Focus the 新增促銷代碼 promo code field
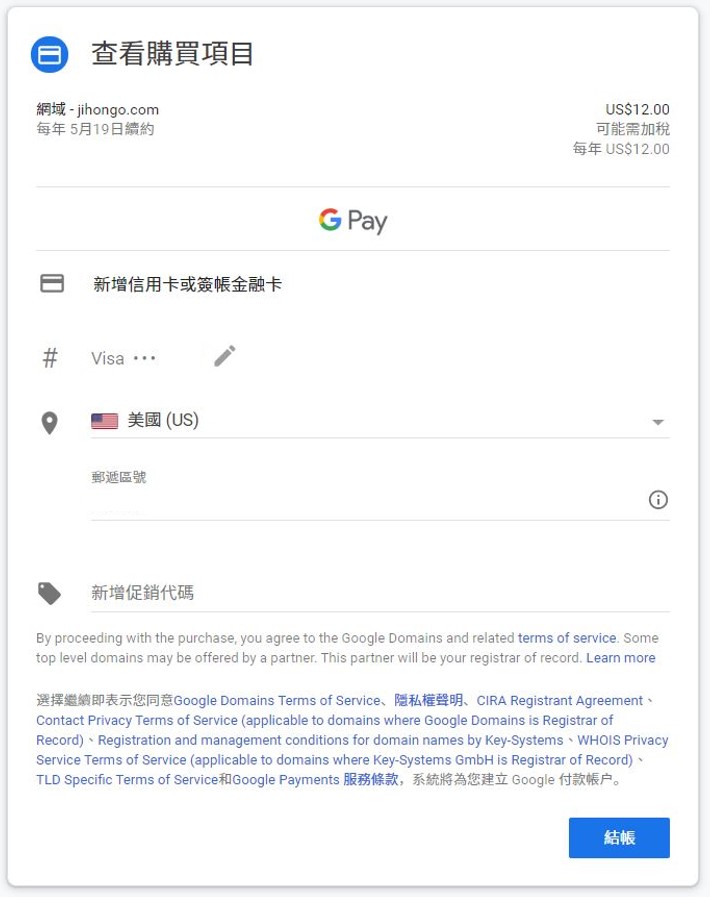The height and width of the screenshot is (897, 710). [x=380, y=593]
